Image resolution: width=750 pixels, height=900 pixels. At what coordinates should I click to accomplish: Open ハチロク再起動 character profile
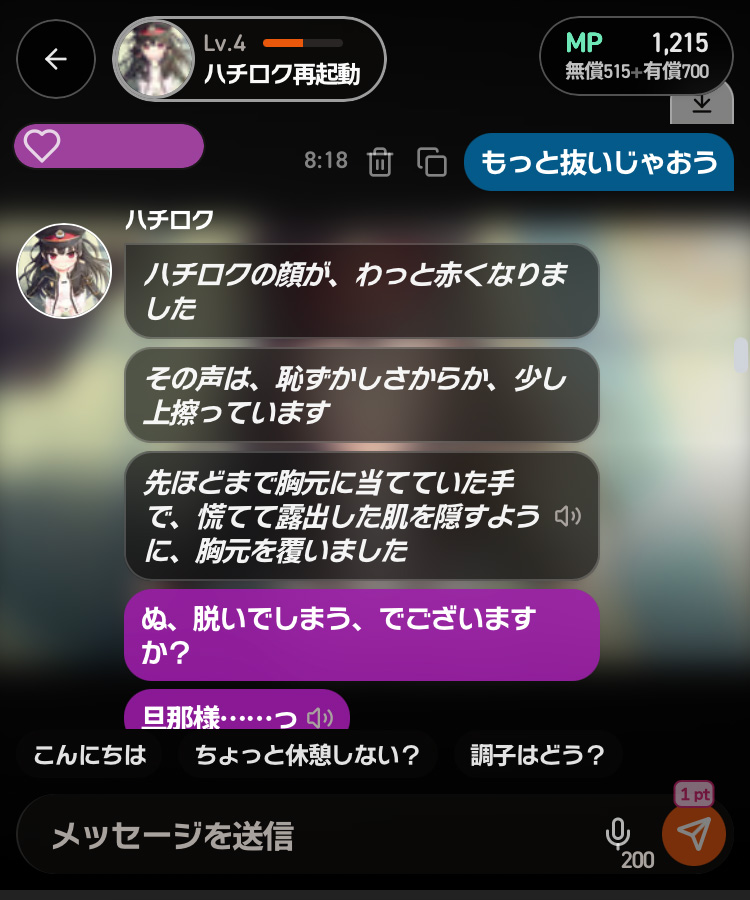(x=249, y=59)
